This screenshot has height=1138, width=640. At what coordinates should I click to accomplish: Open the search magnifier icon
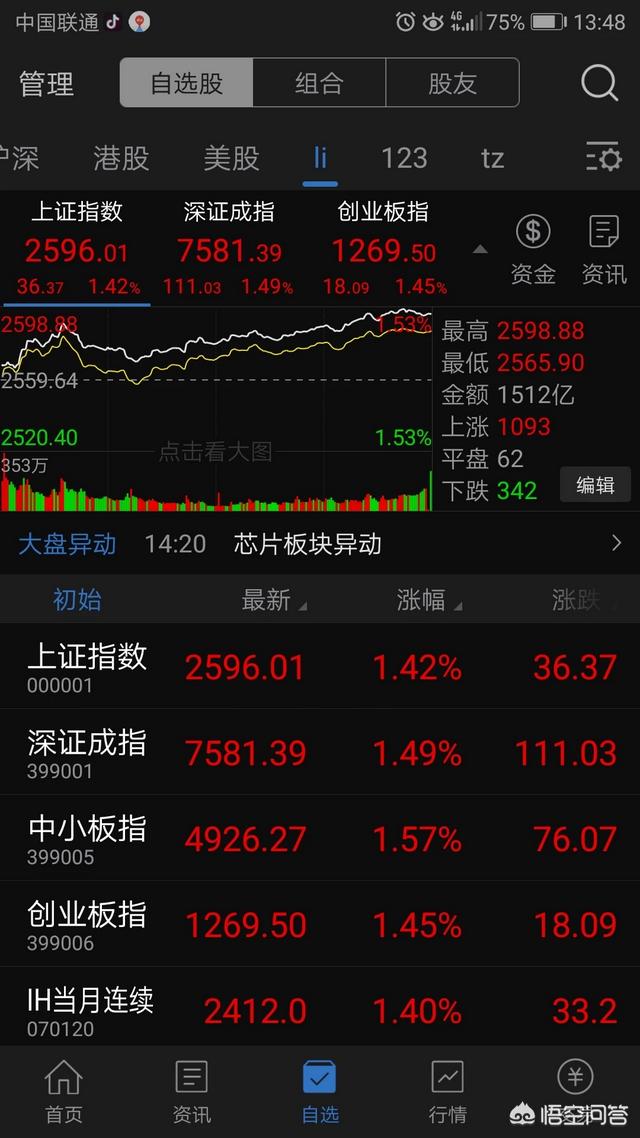(x=599, y=83)
